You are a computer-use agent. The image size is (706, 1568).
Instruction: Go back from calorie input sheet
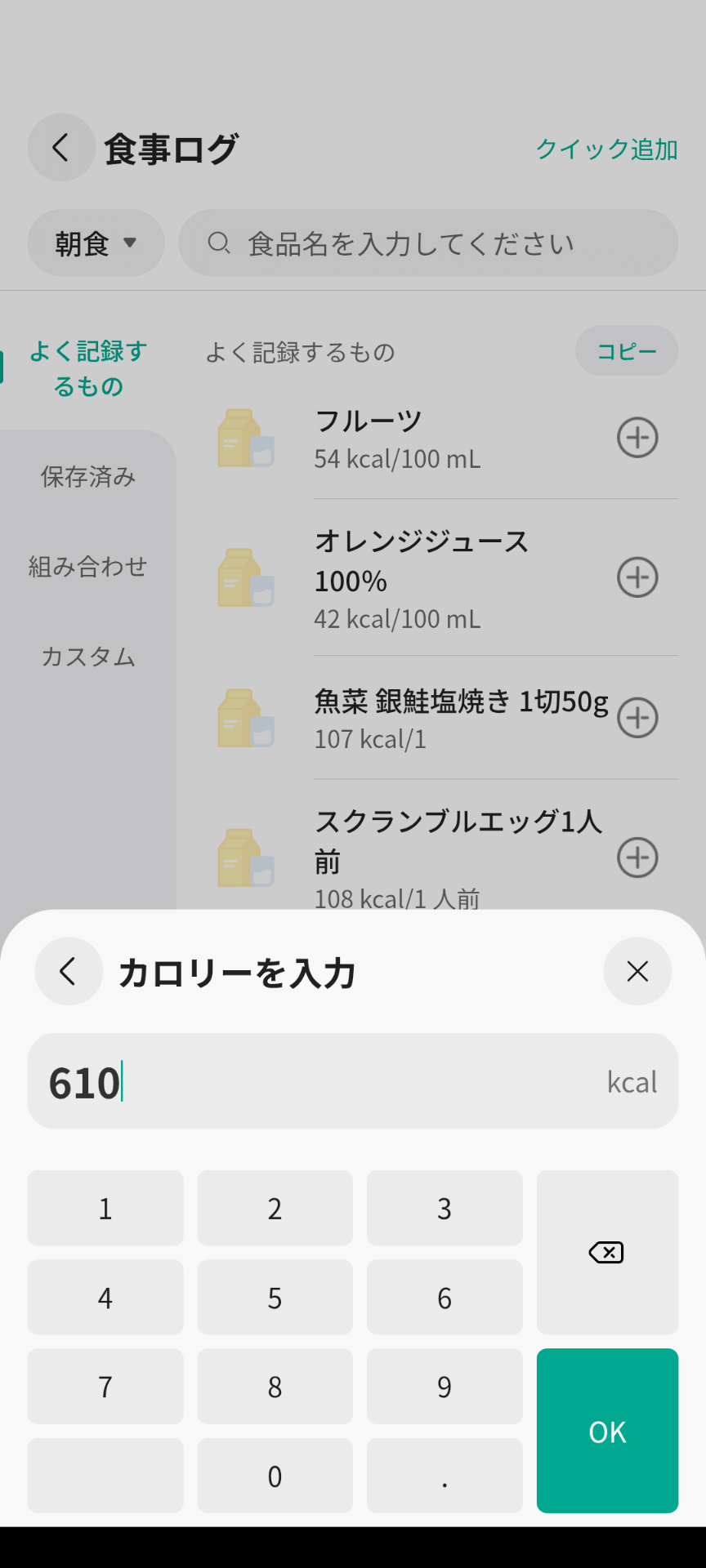tap(69, 971)
